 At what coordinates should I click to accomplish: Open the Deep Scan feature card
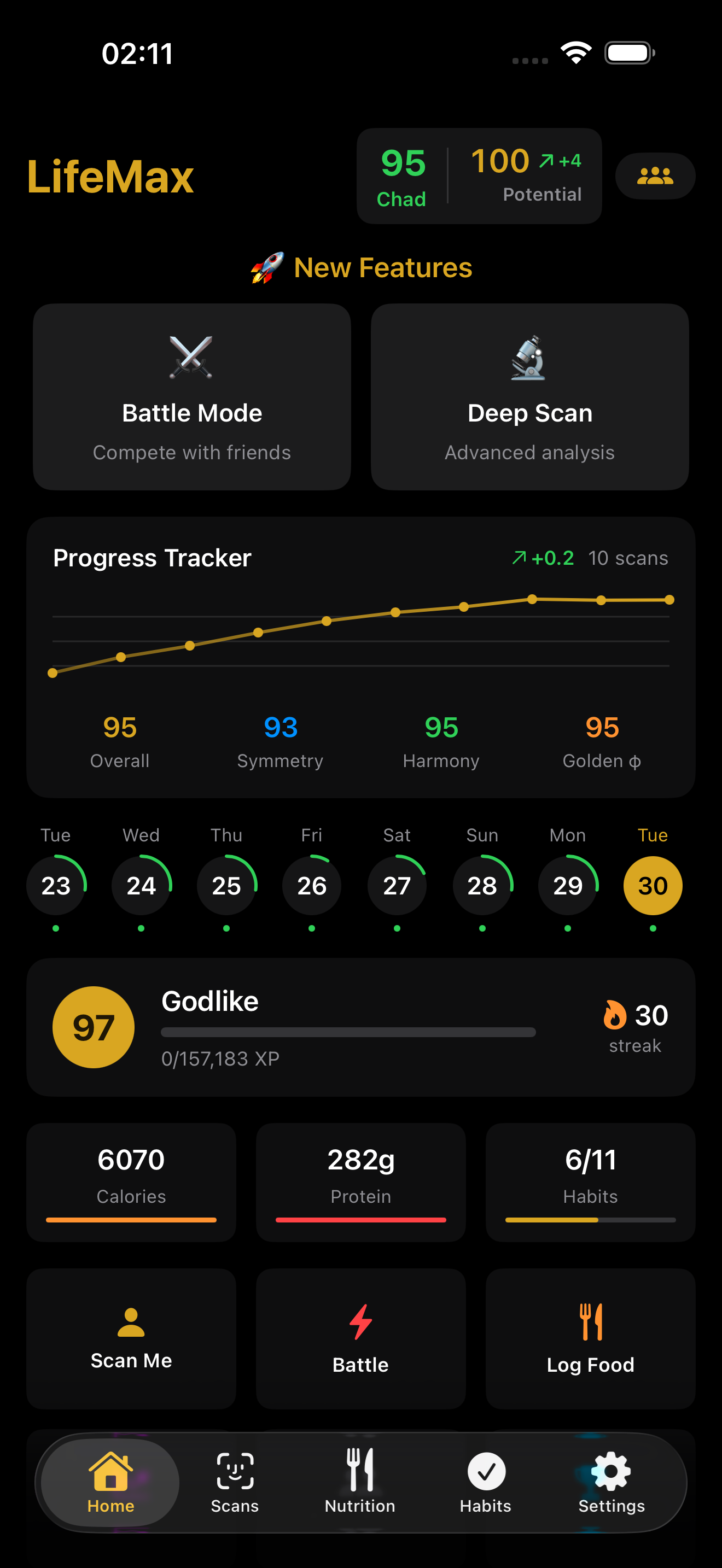(x=529, y=397)
